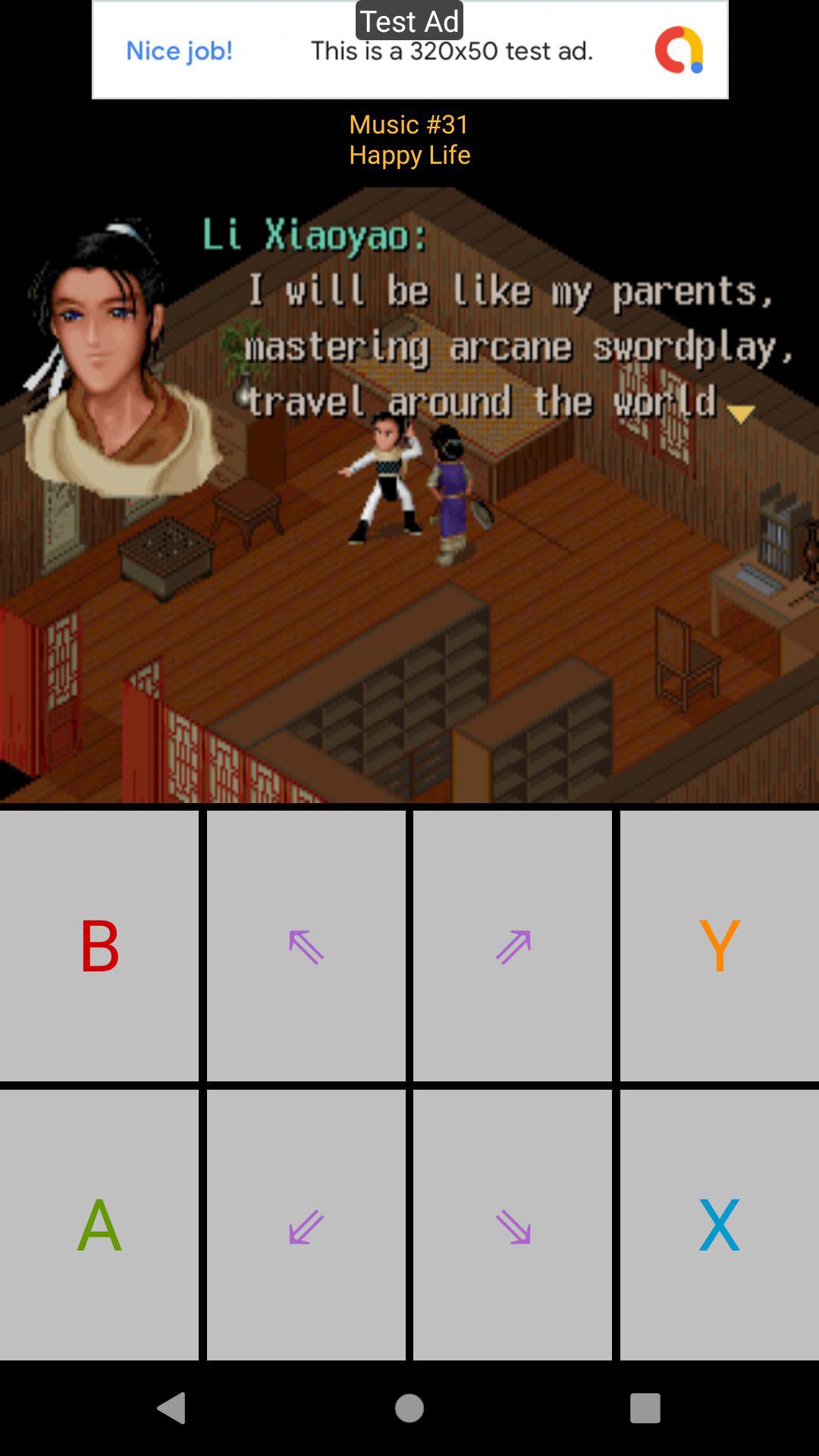
Task: Go back using system back button
Action: tap(171, 1408)
